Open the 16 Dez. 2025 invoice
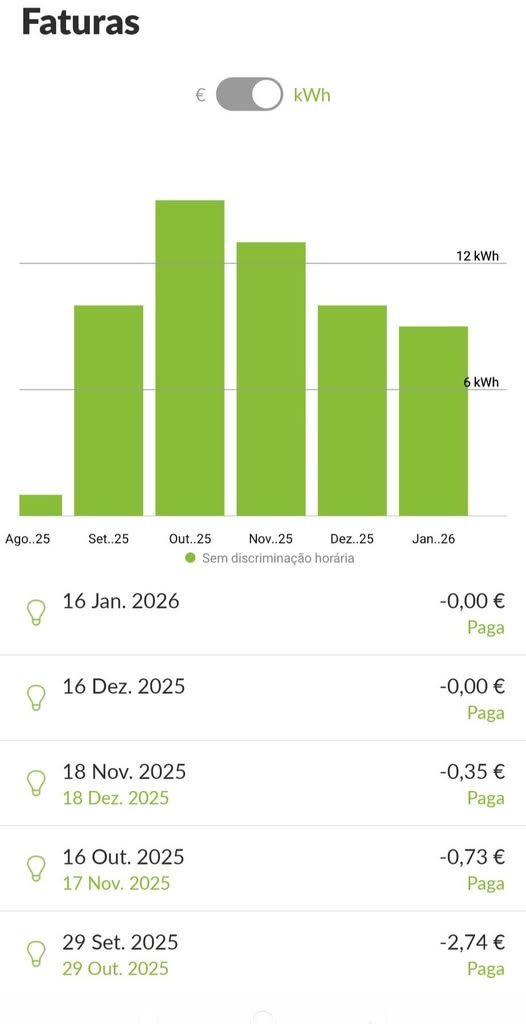This screenshot has width=526, height=1024. point(263,698)
